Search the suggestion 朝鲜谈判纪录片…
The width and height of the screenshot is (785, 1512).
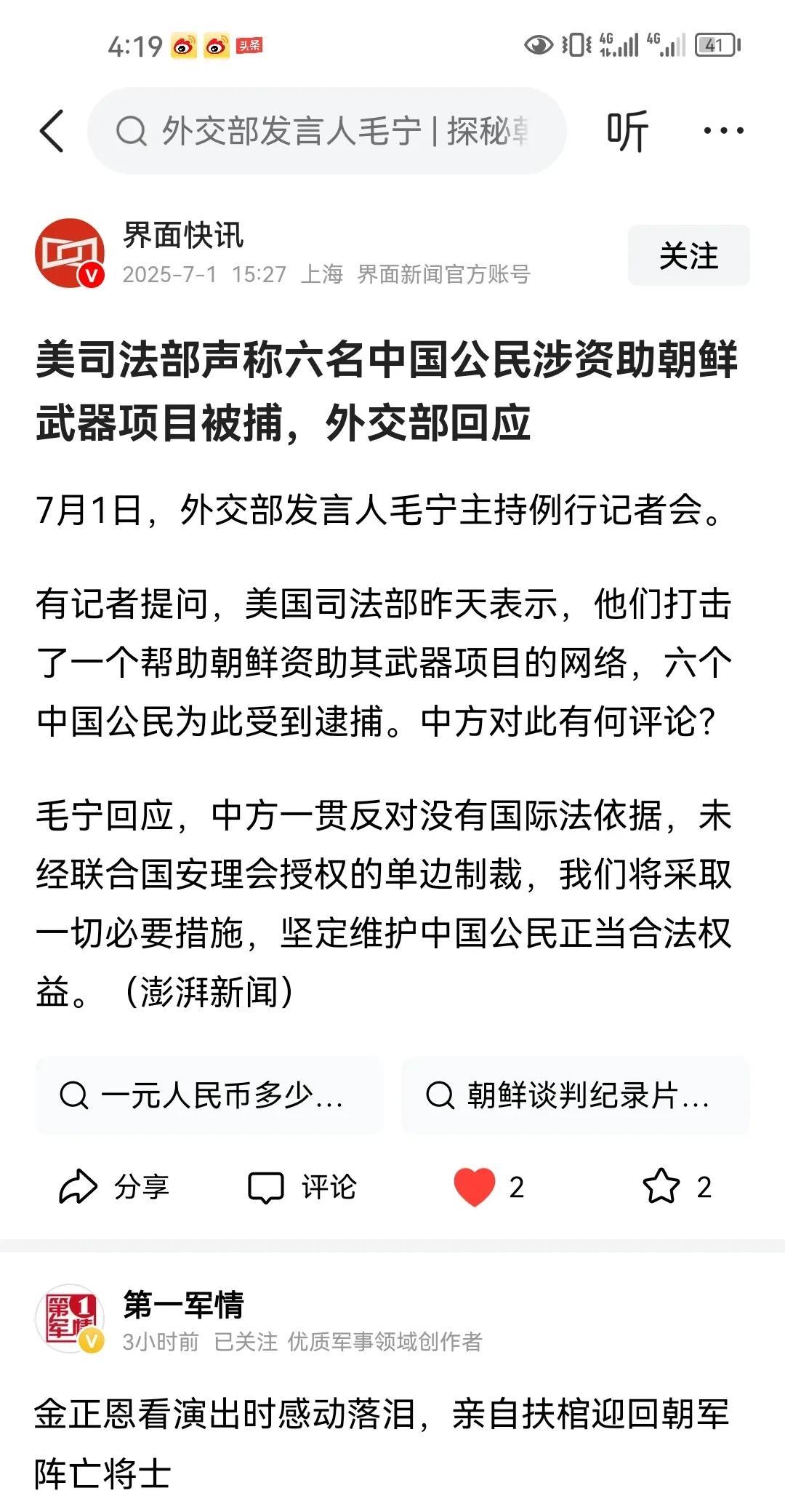(x=576, y=1095)
